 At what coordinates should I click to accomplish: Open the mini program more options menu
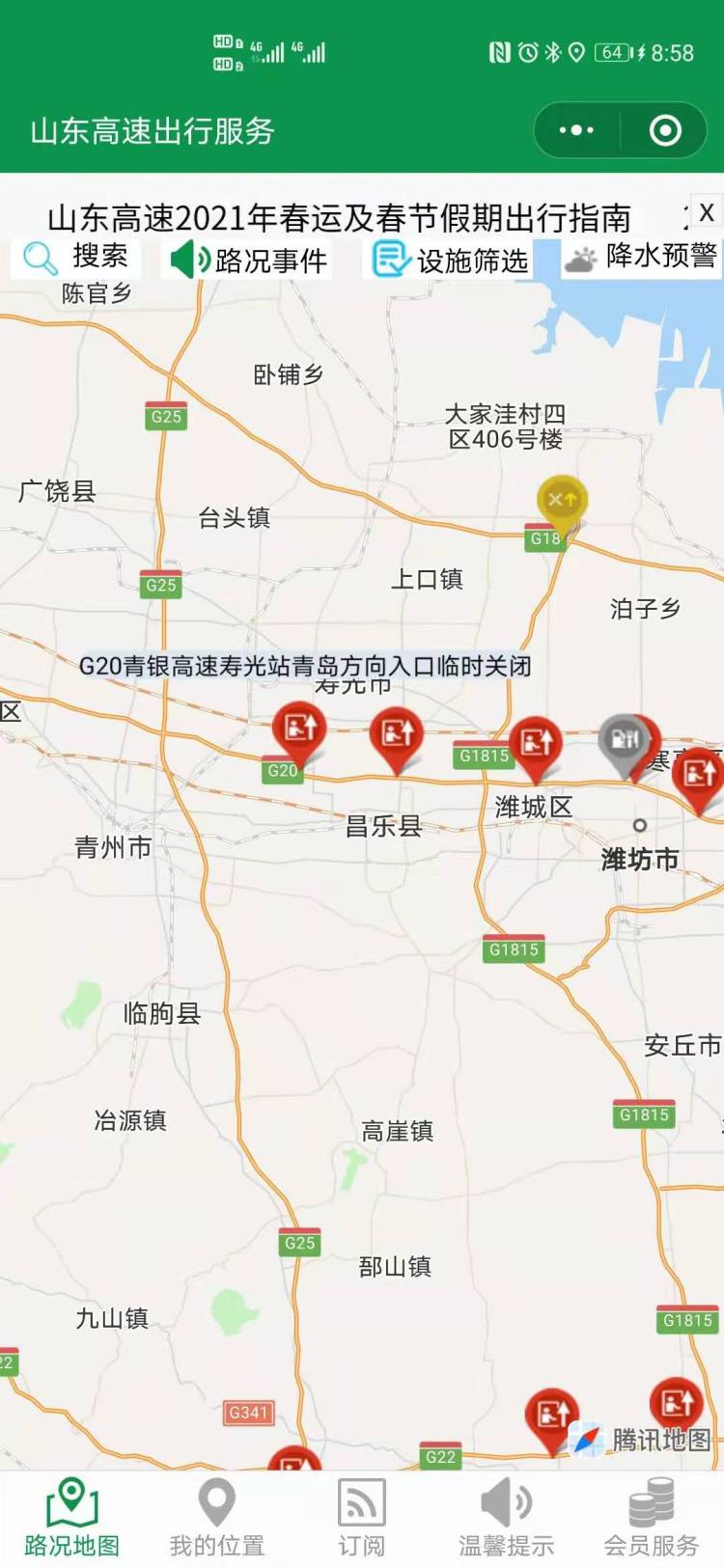point(576,130)
